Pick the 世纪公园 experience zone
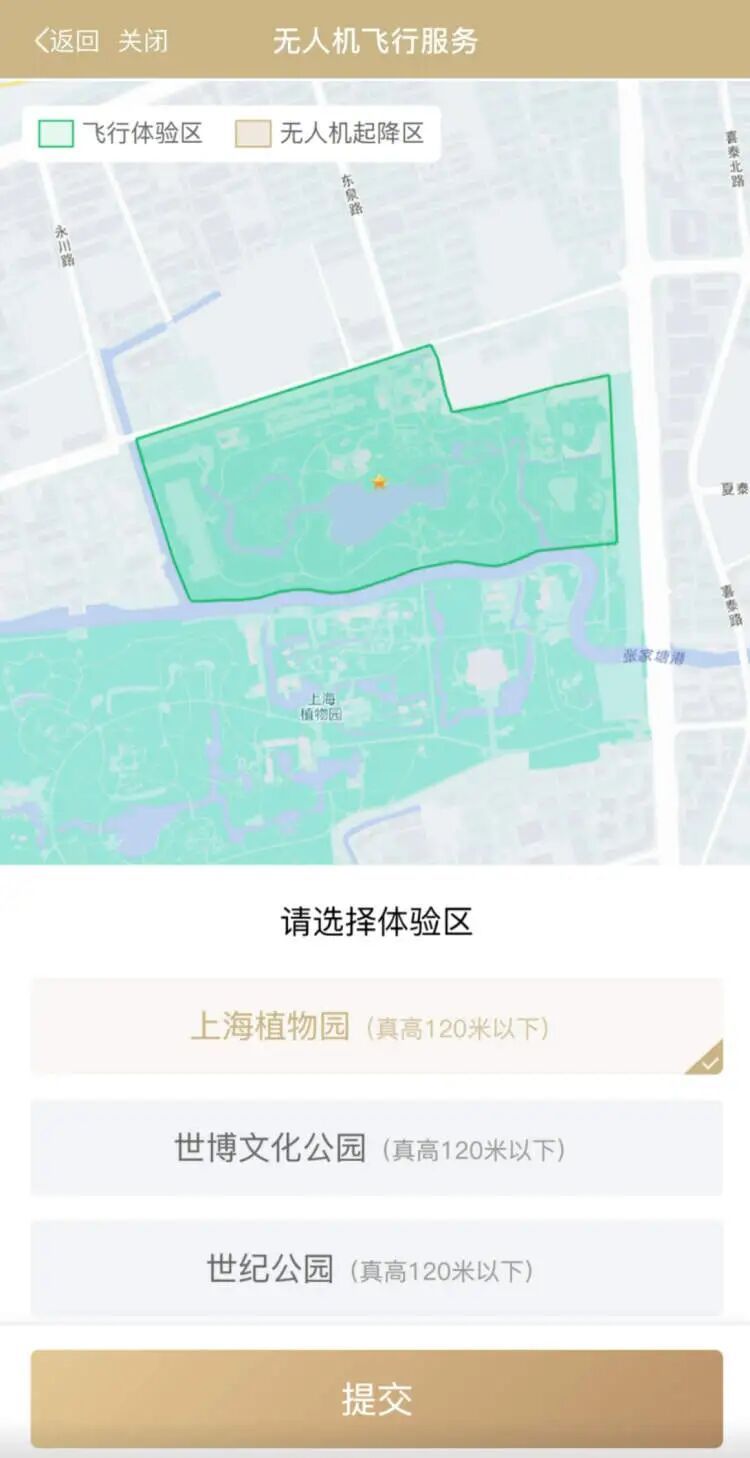The image size is (750, 1458). point(376,1269)
